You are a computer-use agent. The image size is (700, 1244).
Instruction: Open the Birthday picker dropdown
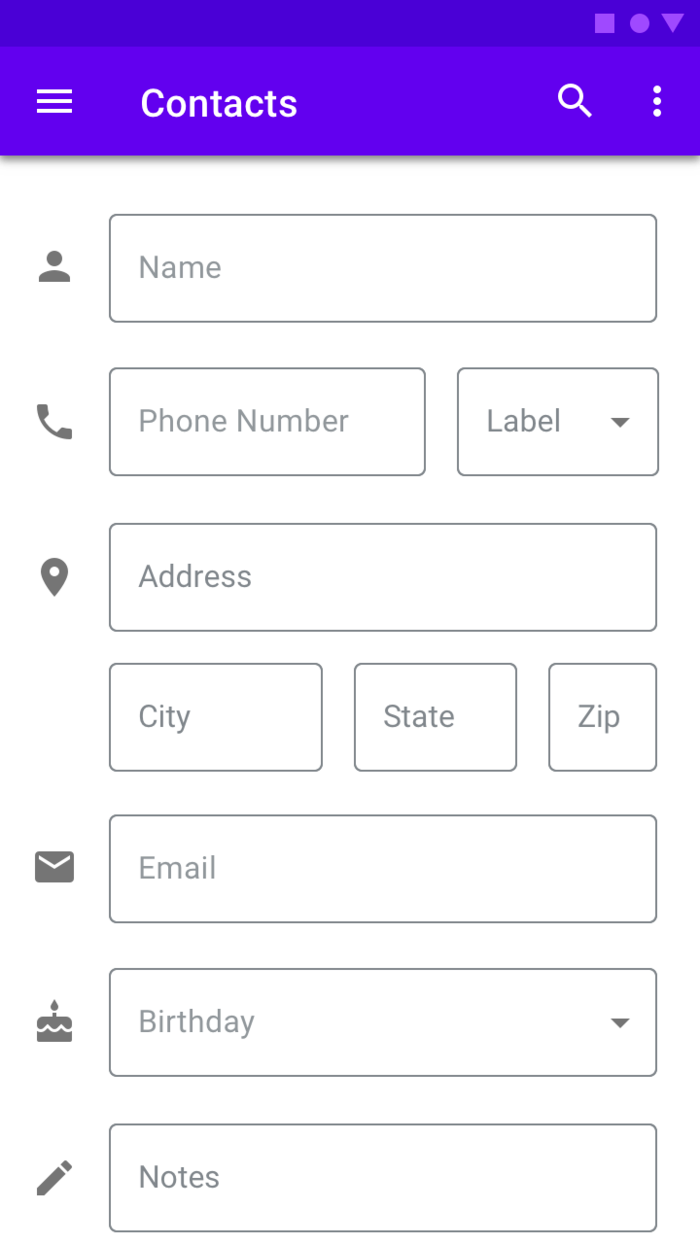[x=382, y=1022]
